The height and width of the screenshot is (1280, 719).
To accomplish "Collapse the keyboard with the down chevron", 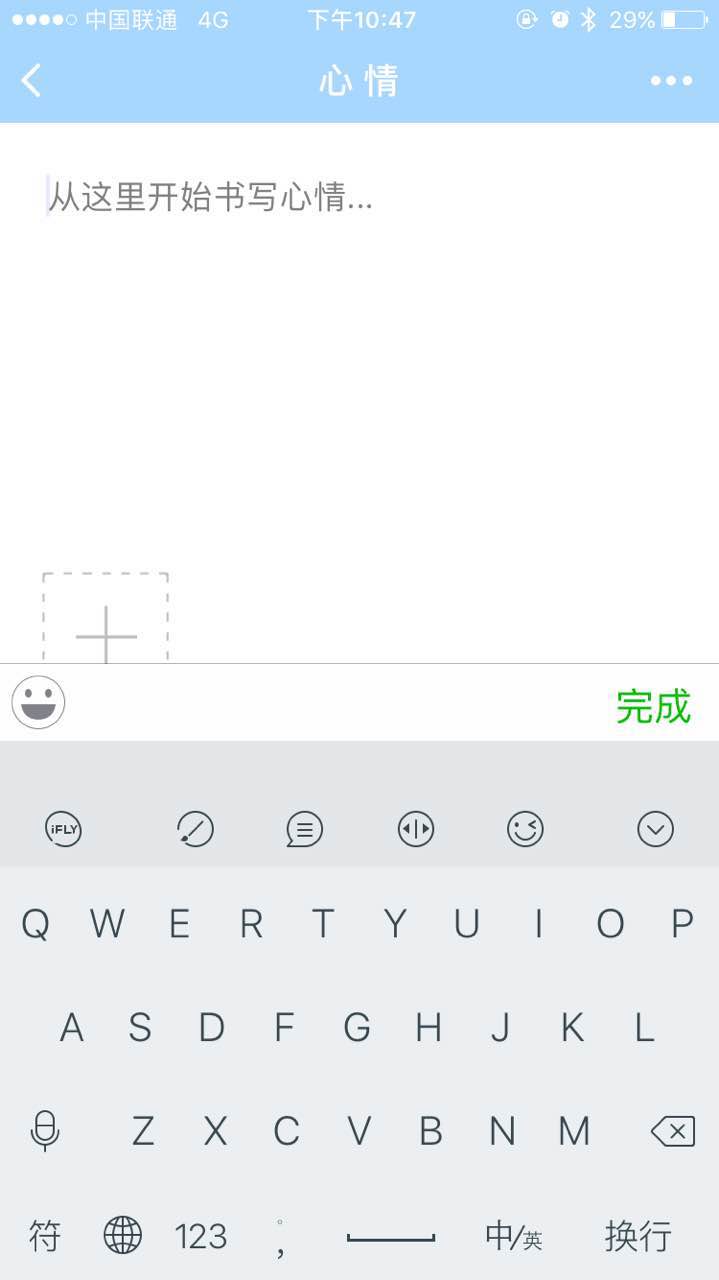I will pos(656,829).
